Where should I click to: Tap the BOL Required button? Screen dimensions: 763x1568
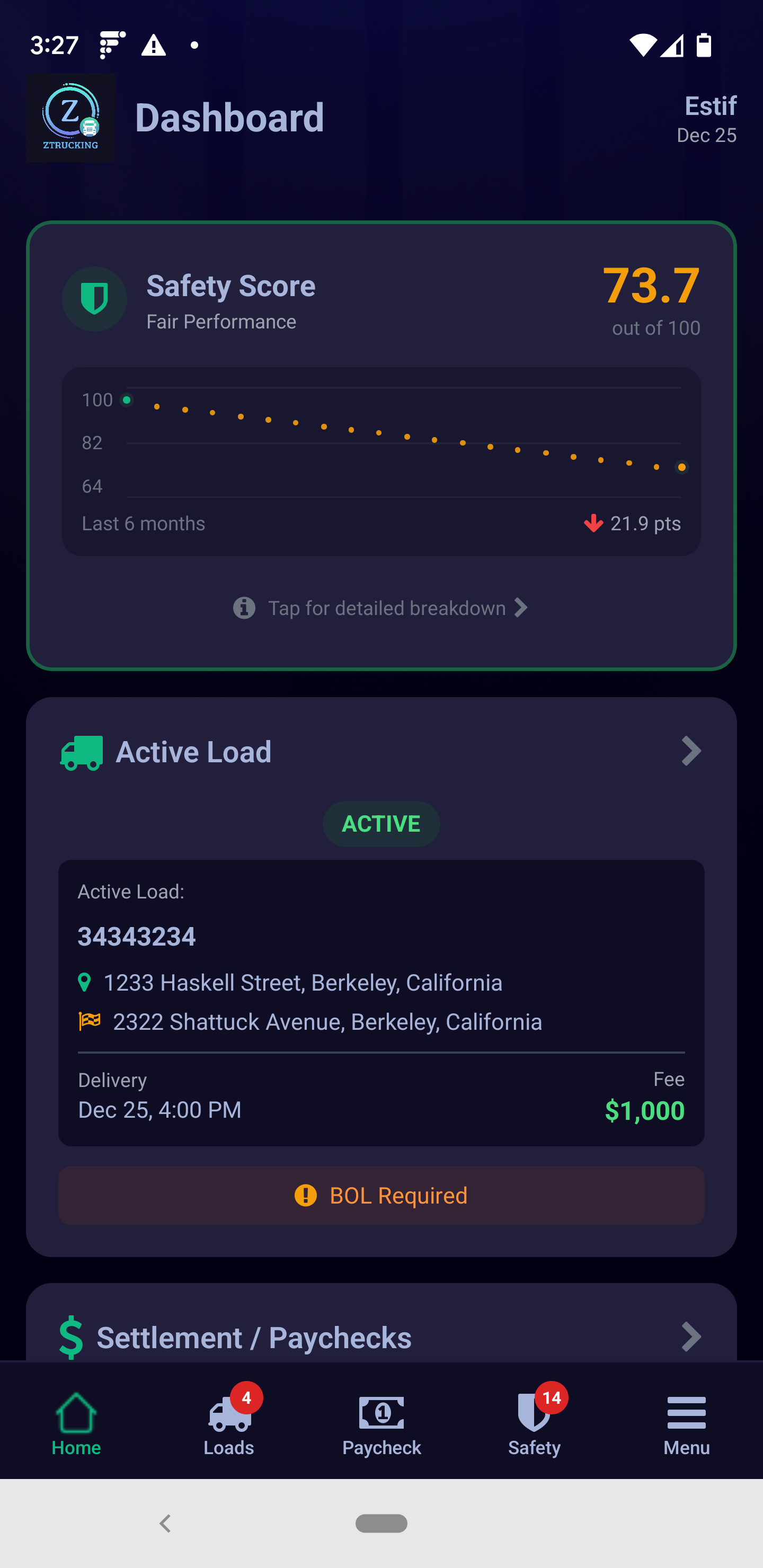click(x=380, y=1195)
